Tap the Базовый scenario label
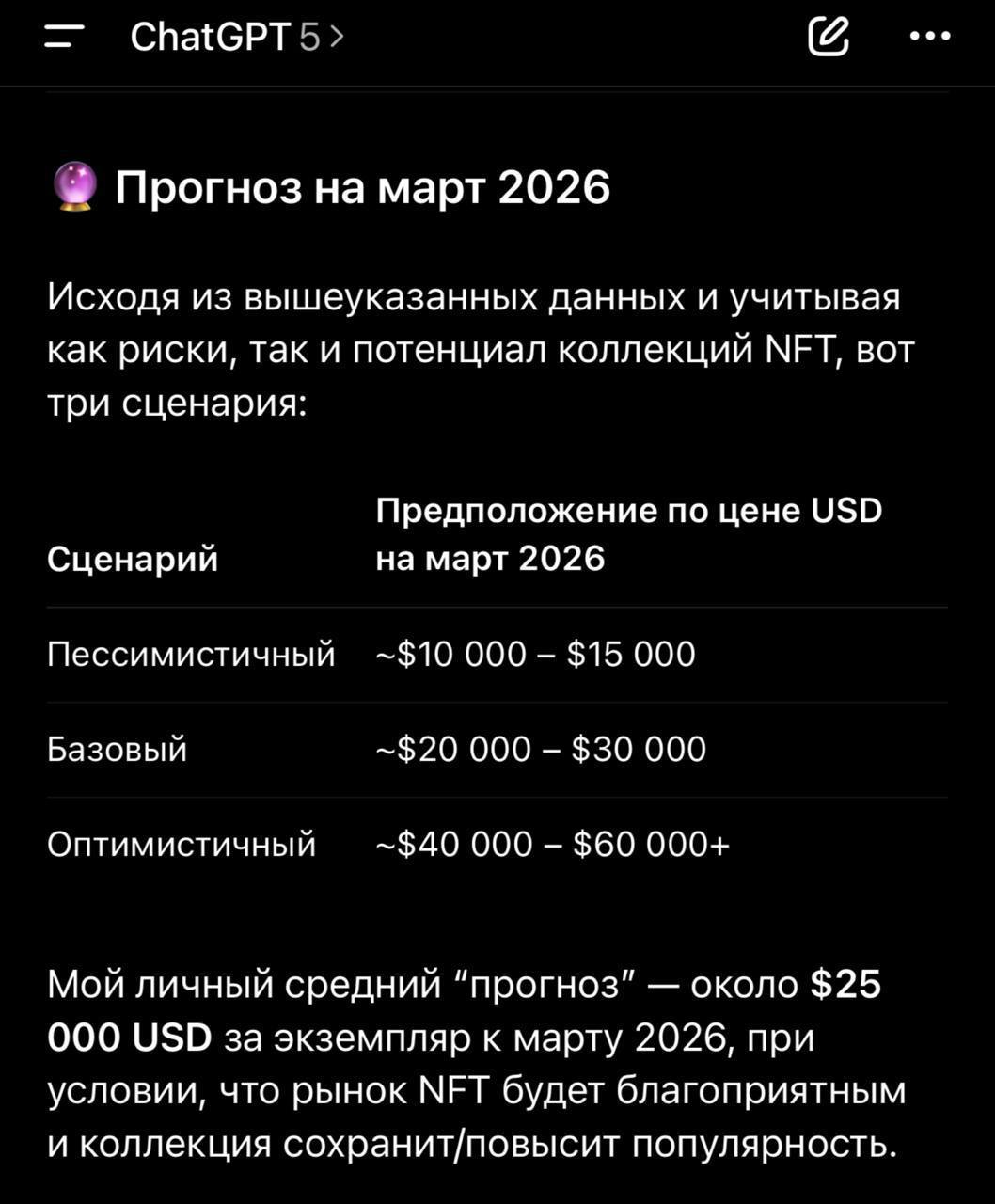This screenshot has width=995, height=1204. point(118,750)
